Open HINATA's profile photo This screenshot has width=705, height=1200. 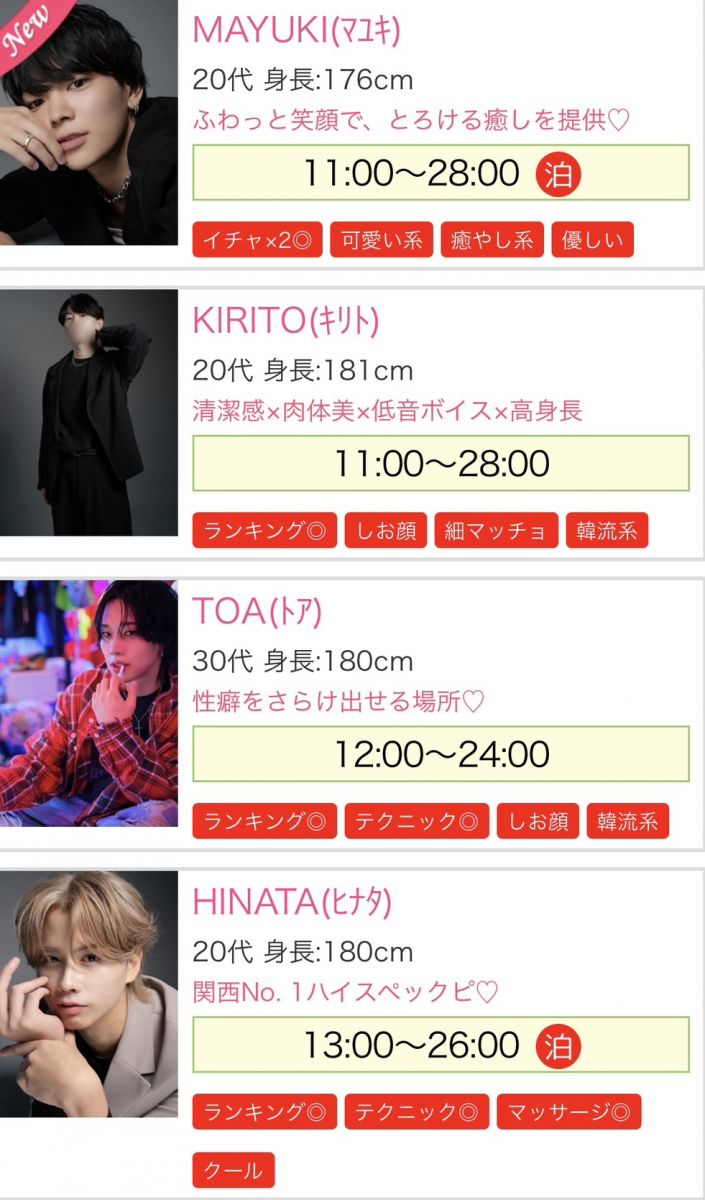pyautogui.click(x=88, y=993)
